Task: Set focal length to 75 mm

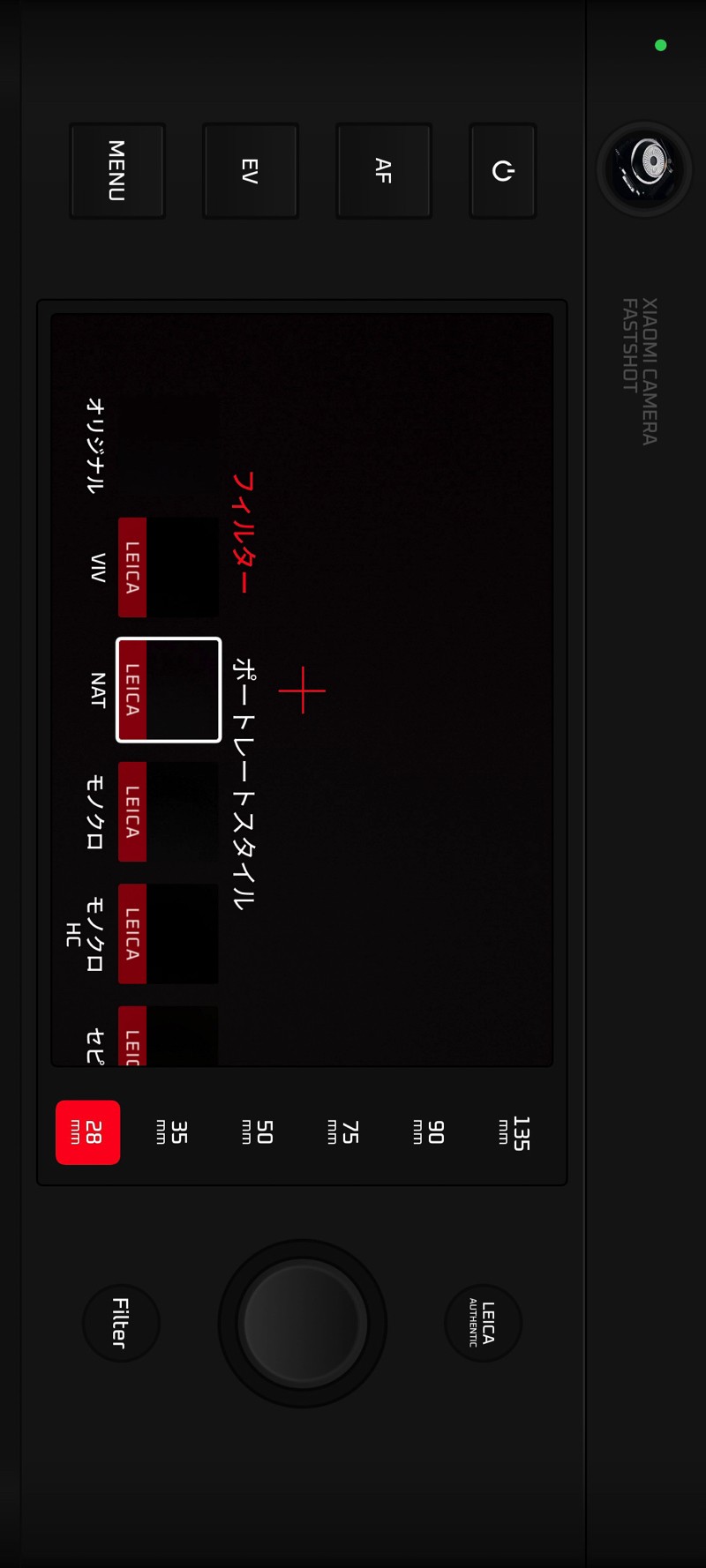Action: [344, 1132]
